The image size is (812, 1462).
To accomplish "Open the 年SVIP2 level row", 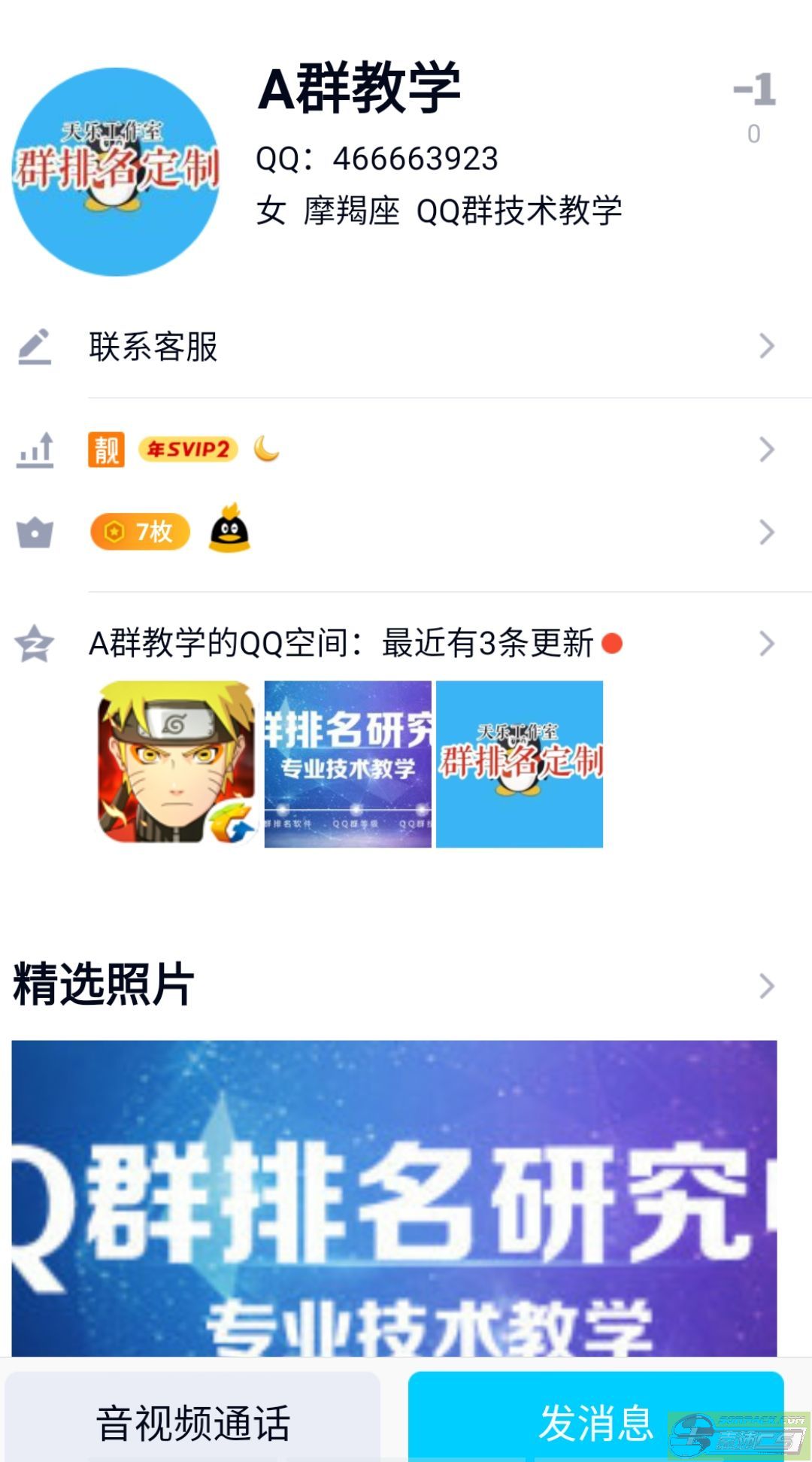I will 406,450.
